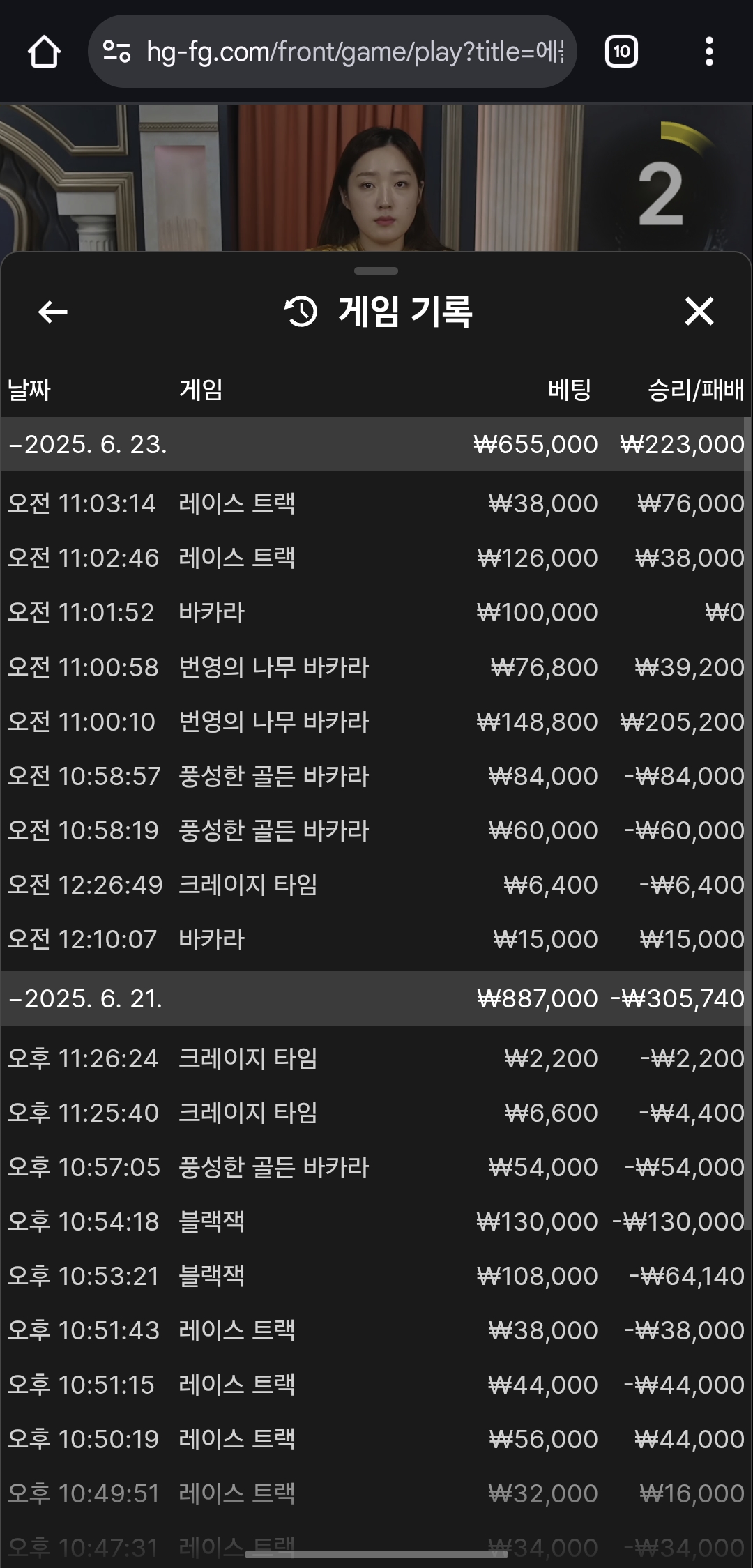
Task: Collapse the 2025. 6. 23. date group
Action: click(x=375, y=444)
